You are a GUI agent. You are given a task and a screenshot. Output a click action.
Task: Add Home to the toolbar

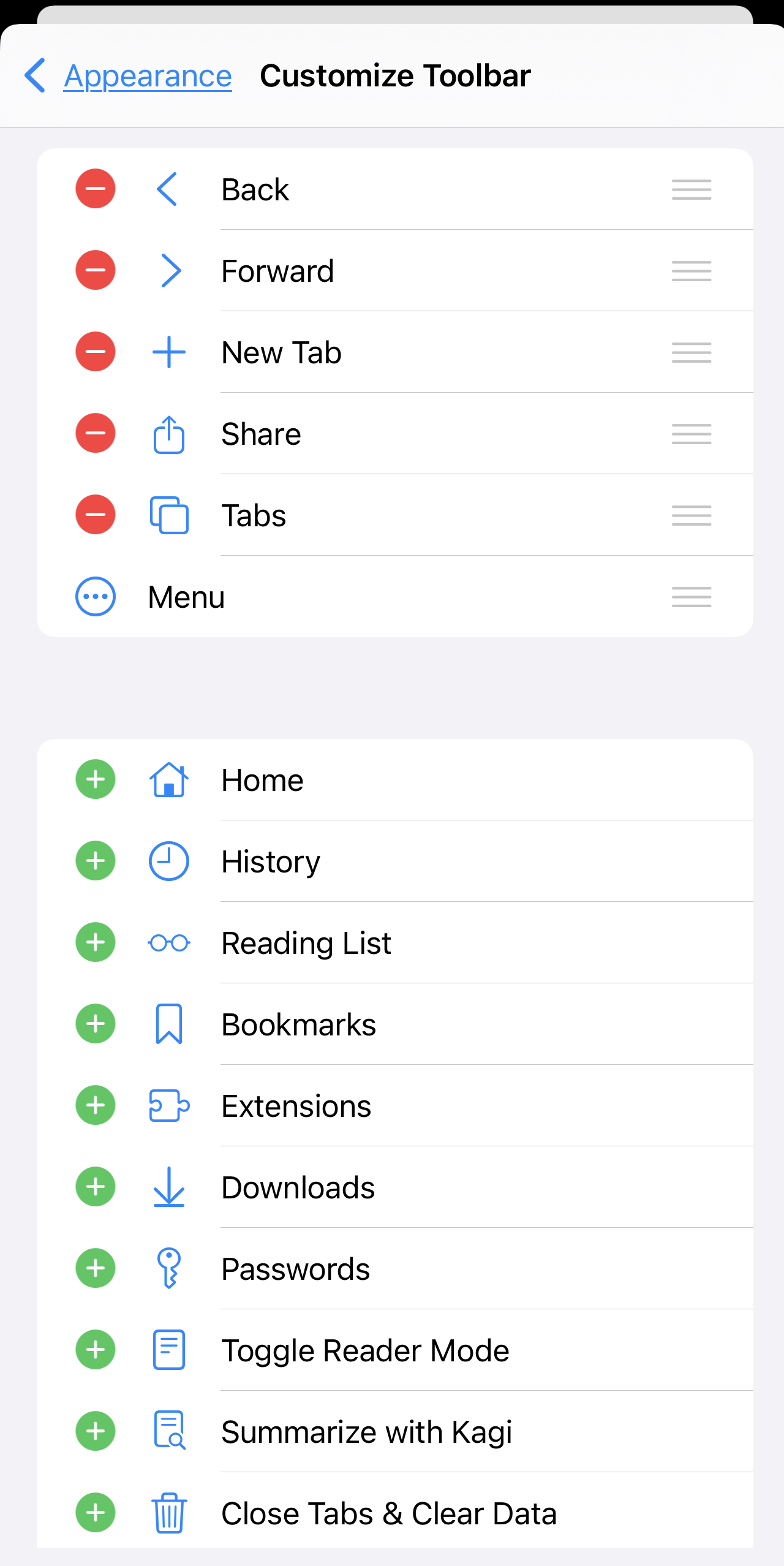96,779
